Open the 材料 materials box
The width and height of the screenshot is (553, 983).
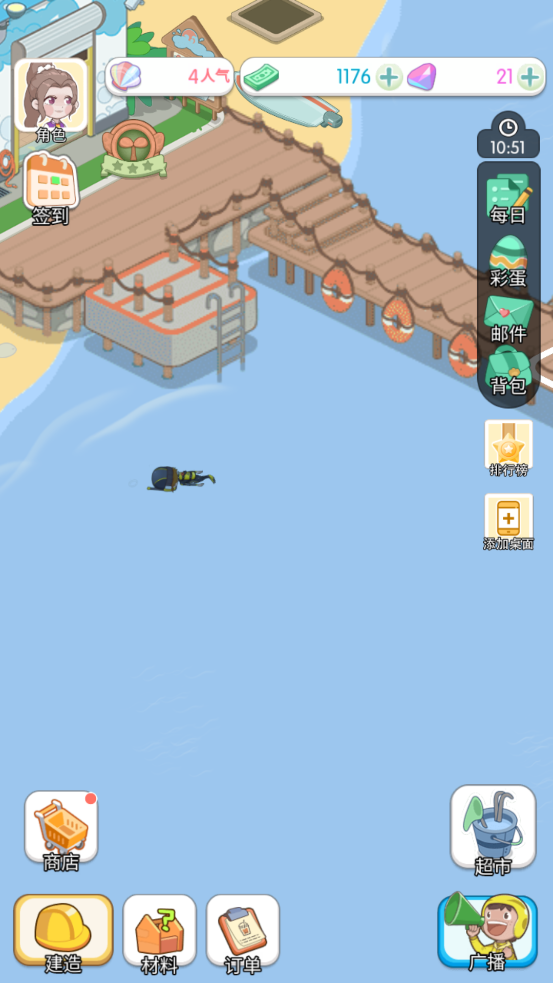pyautogui.click(x=160, y=934)
